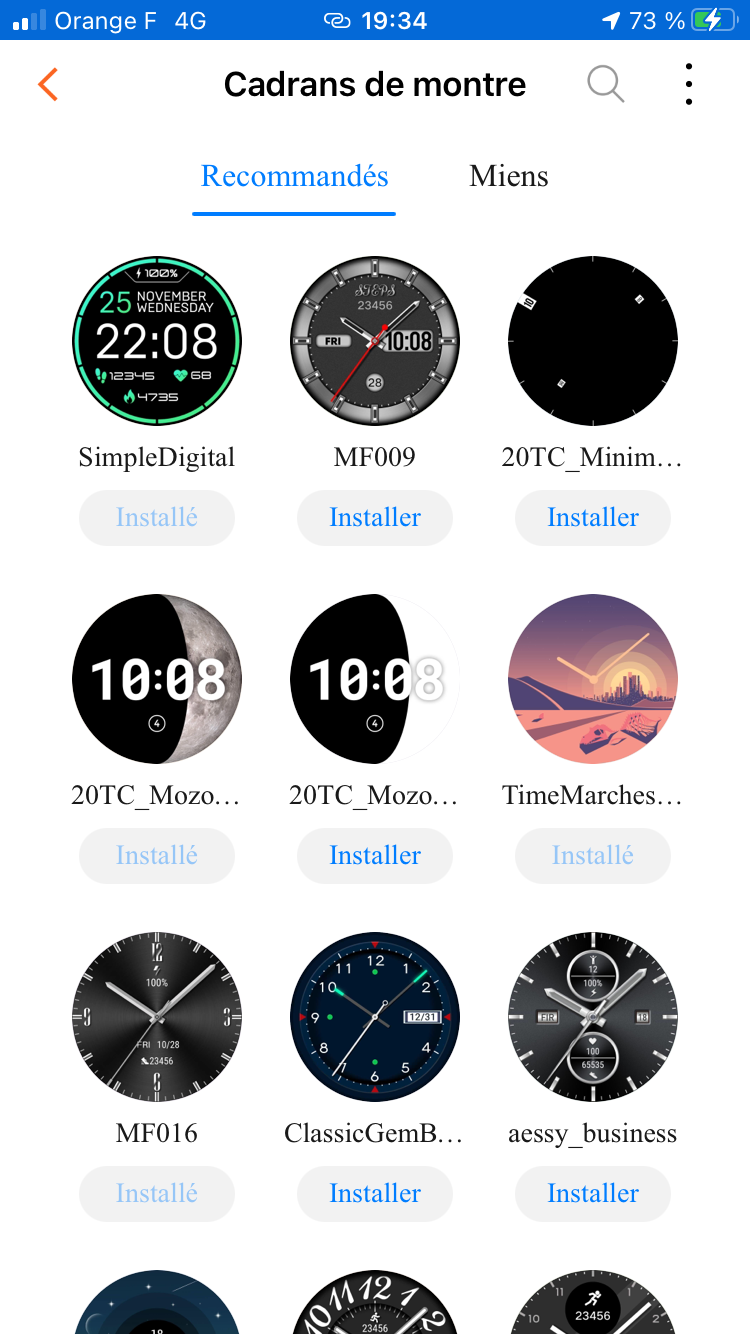Viewport: 750px width, 1334px height.
Task: Select the ClassicGemB watch face preview
Action: [375, 1017]
